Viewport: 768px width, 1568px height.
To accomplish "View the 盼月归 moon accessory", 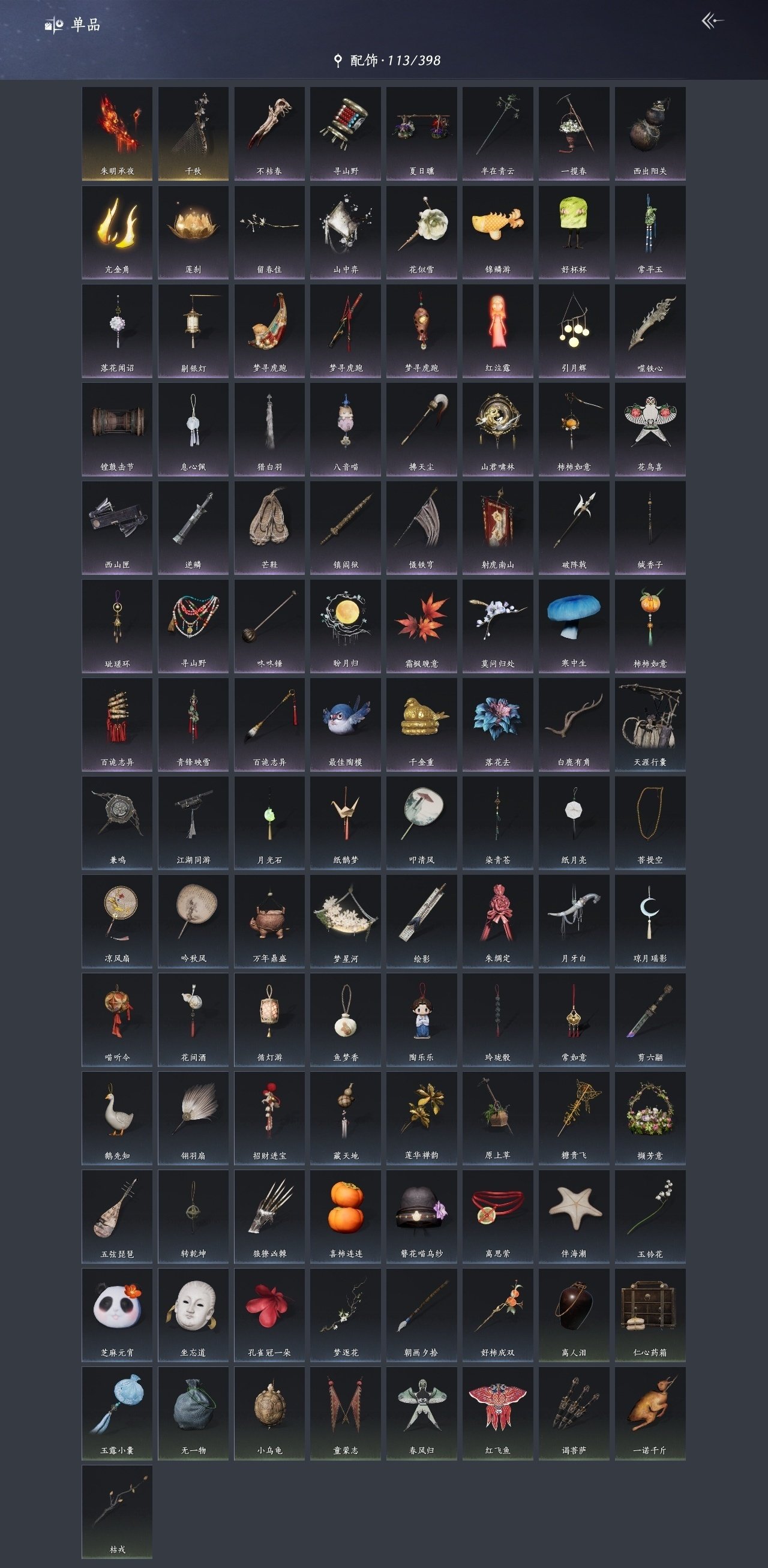I will coord(346,626).
